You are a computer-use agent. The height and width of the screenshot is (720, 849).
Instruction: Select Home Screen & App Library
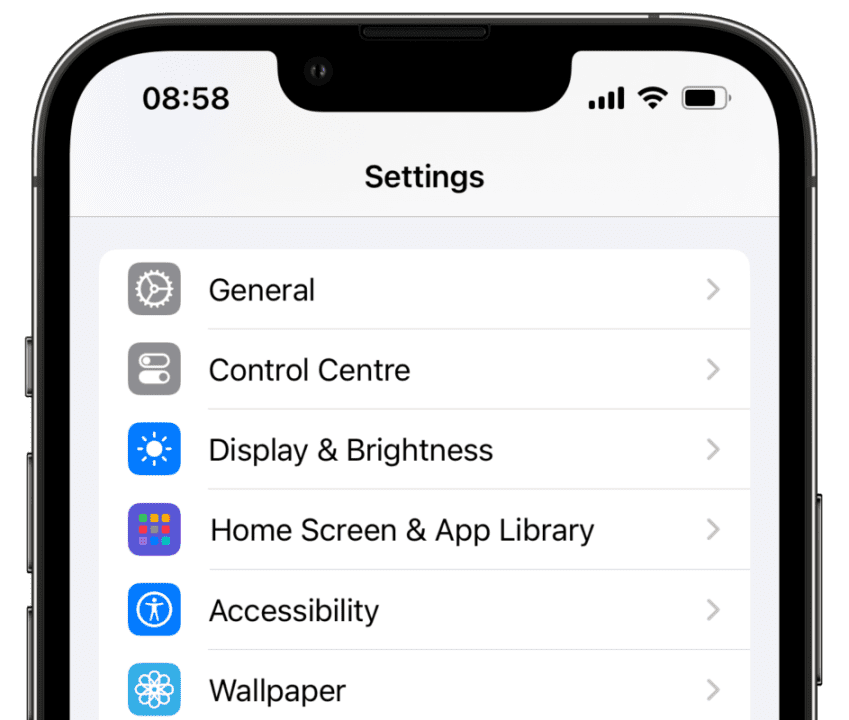click(x=425, y=530)
